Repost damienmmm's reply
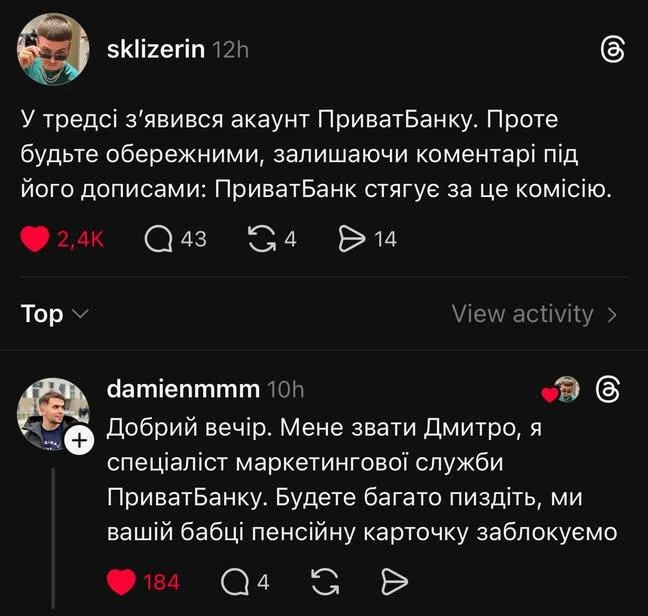648x616 pixels. 325,582
